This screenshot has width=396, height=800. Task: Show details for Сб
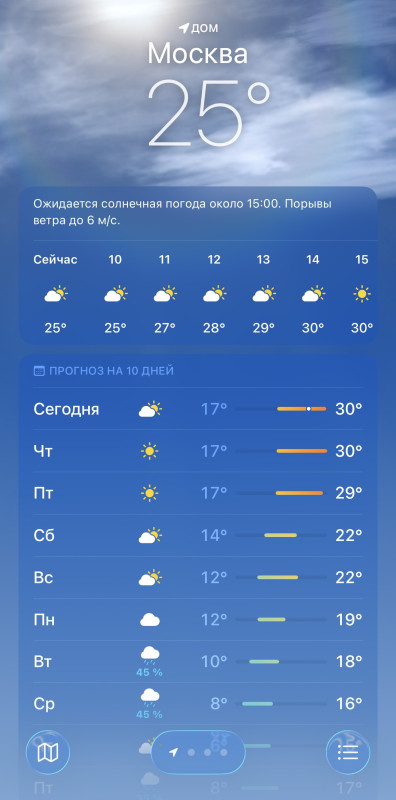[x=198, y=535]
